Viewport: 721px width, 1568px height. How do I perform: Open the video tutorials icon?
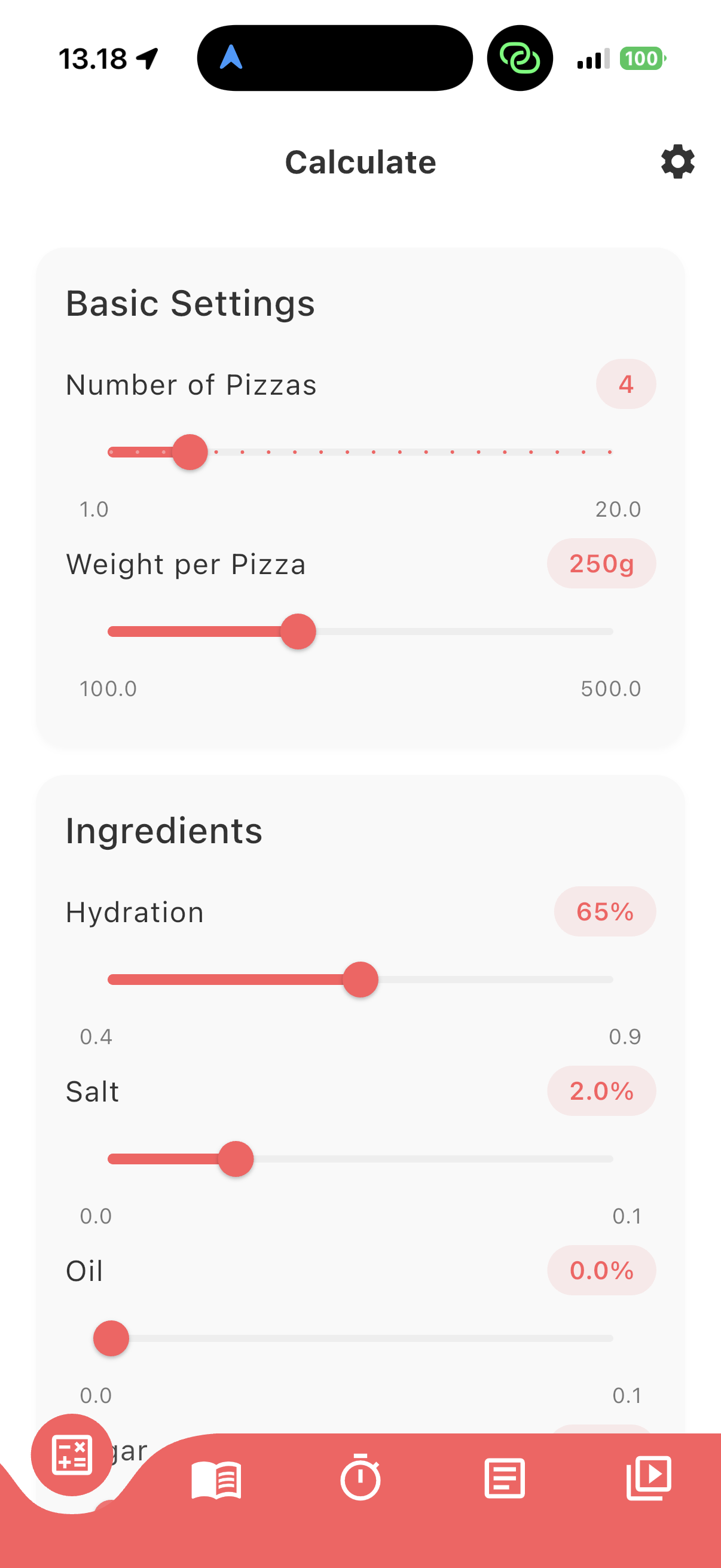click(648, 1480)
